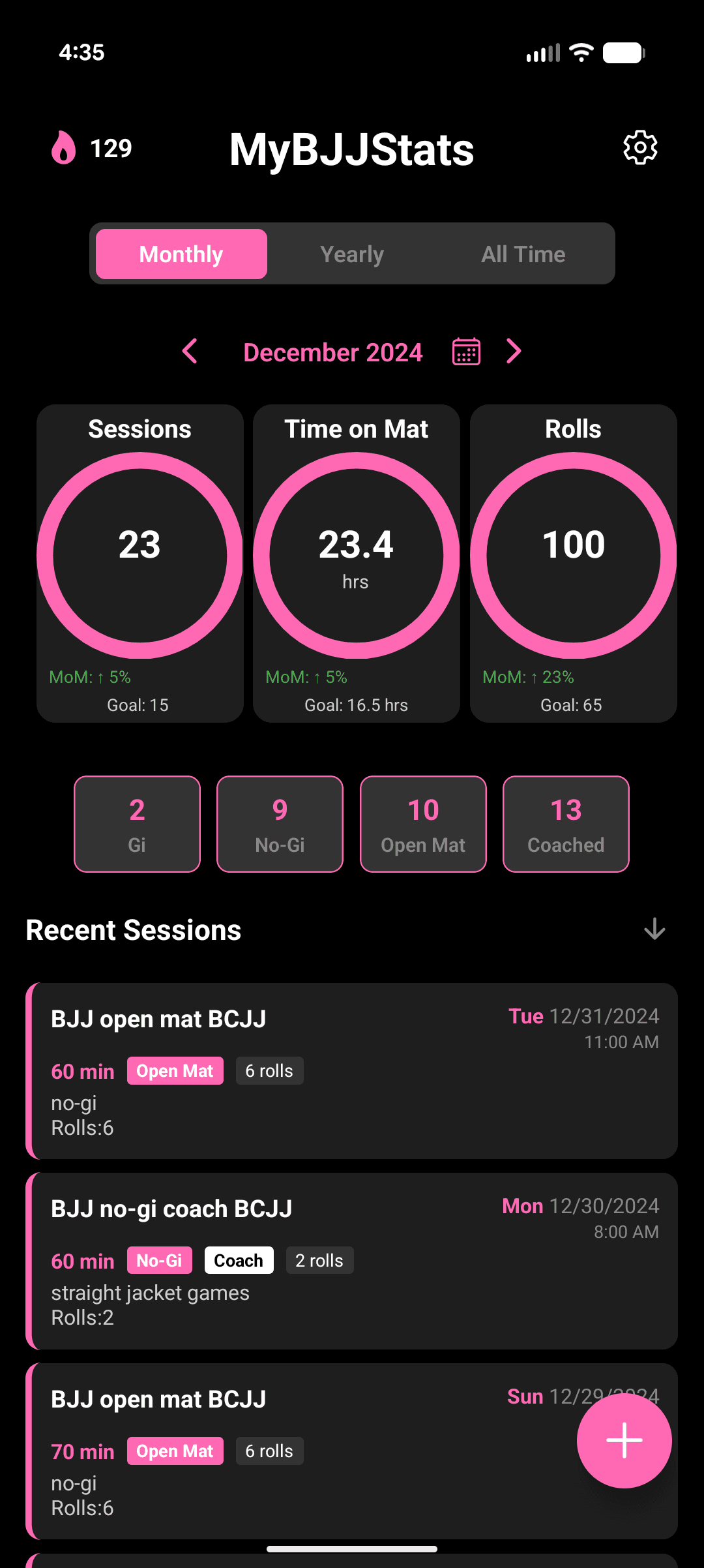Change Recent Sessions sort order arrow
Screen dimensions: 704x1568
[654, 929]
